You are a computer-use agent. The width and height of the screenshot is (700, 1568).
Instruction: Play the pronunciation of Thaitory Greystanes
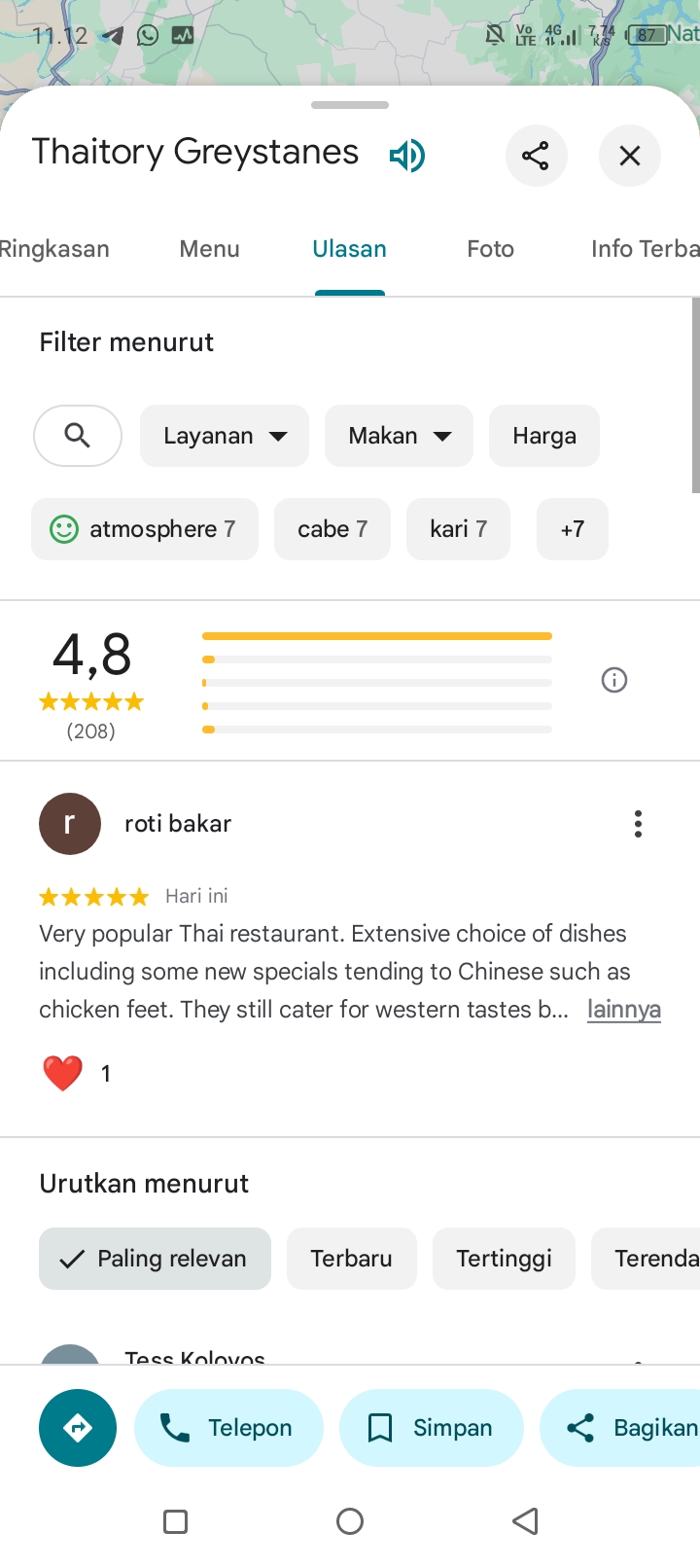click(x=407, y=156)
